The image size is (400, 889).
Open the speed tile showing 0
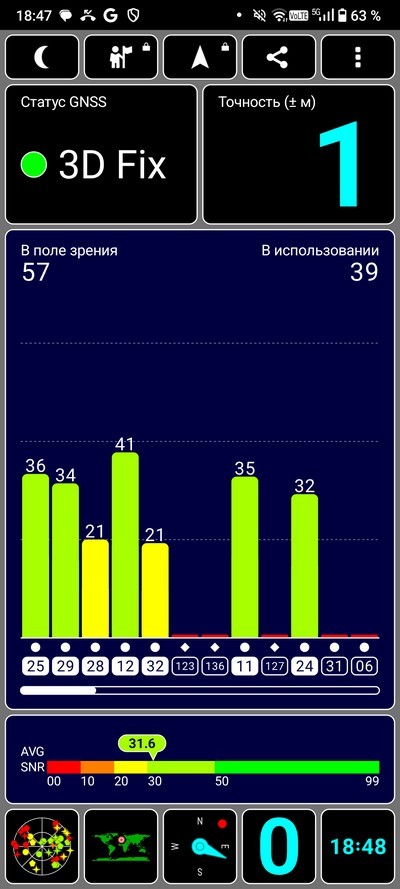coord(279,846)
